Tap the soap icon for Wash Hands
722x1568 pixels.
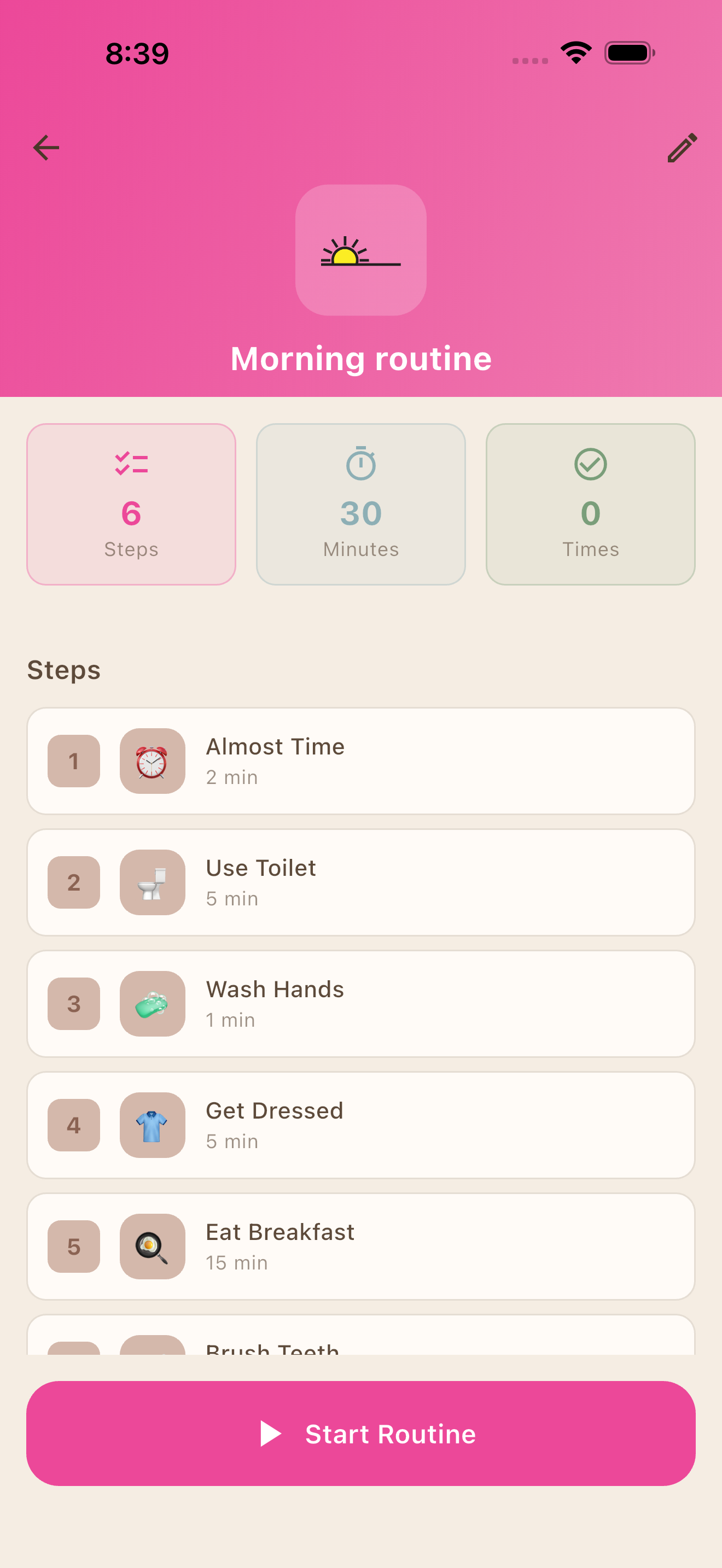click(152, 1004)
